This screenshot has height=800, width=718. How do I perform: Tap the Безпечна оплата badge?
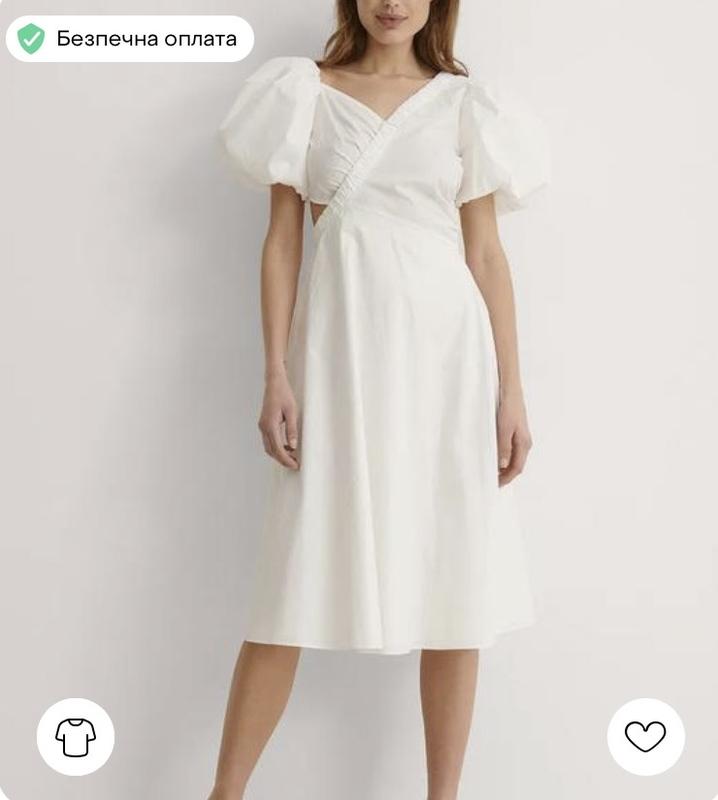click(130, 39)
